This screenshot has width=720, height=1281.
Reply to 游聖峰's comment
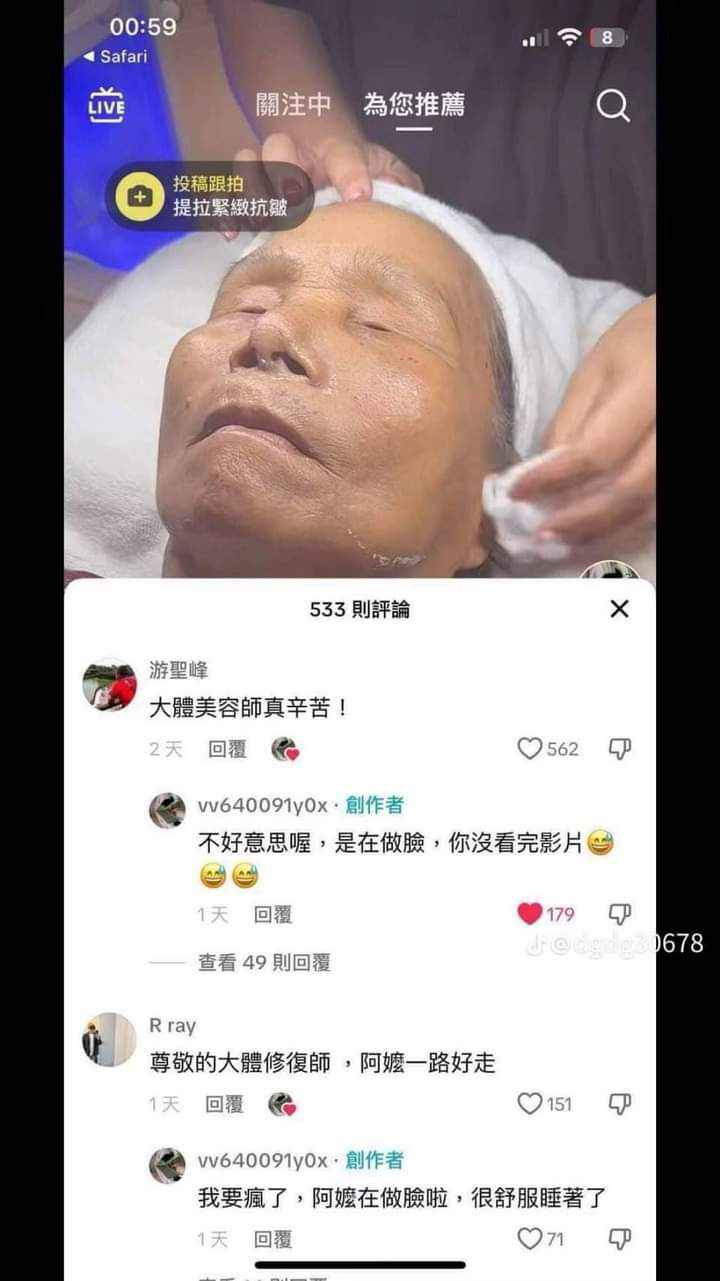(227, 749)
